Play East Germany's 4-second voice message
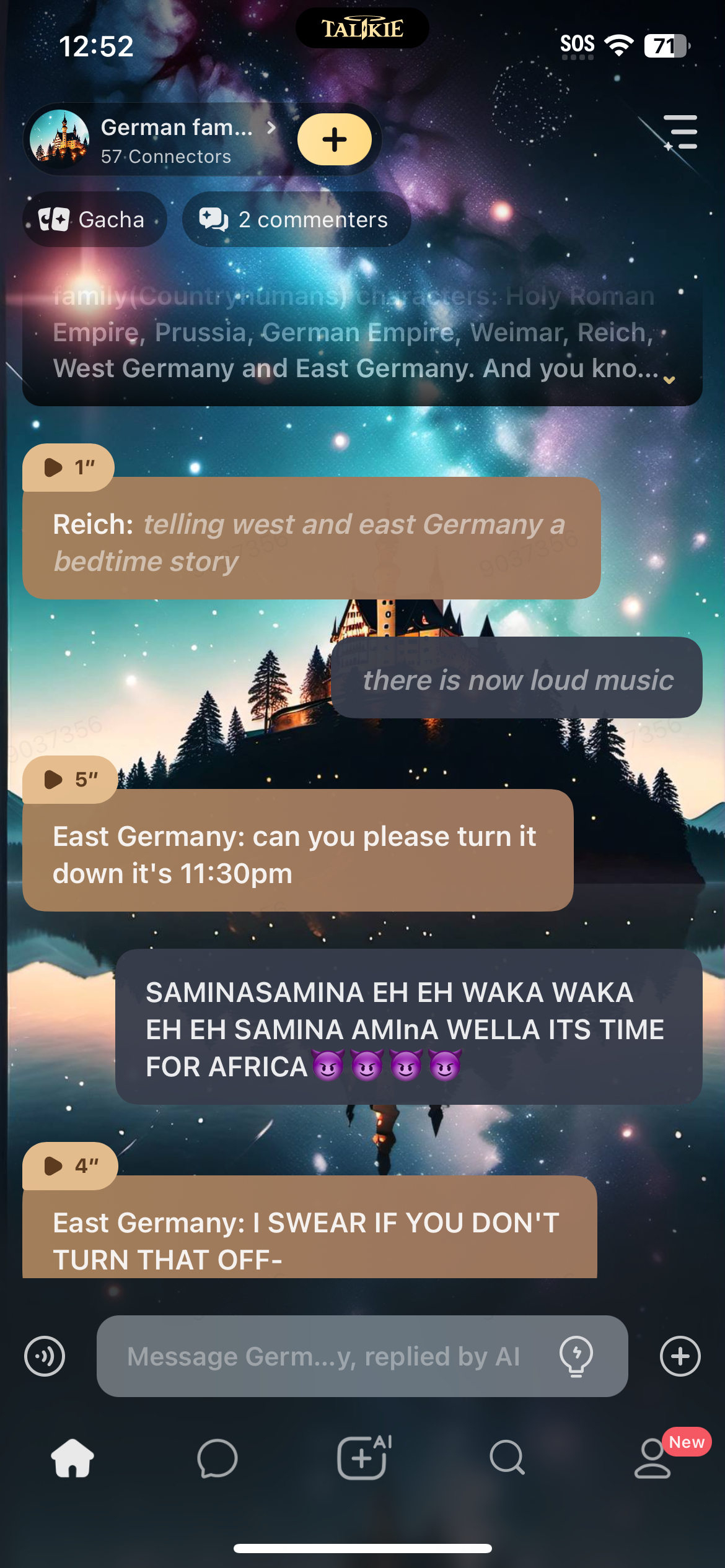 point(69,1166)
